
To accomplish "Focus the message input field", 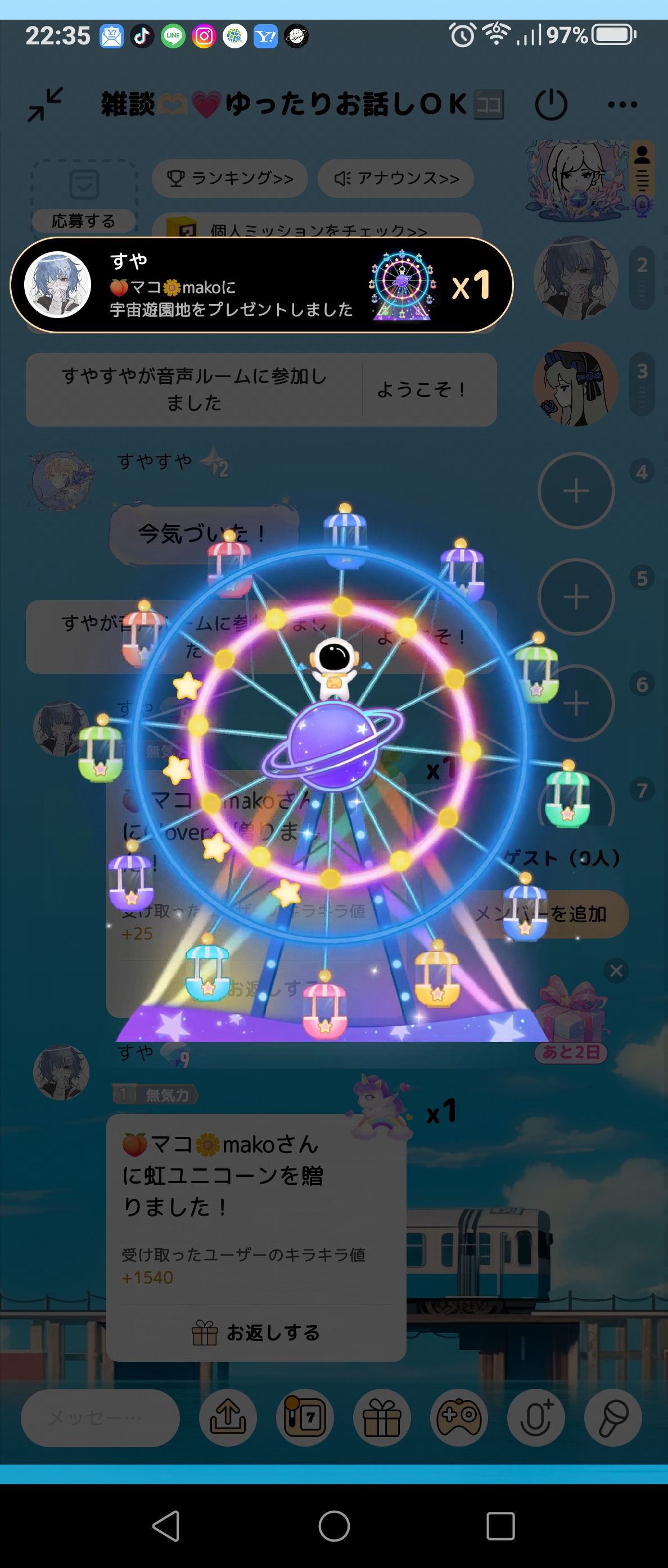I will pos(100,1417).
